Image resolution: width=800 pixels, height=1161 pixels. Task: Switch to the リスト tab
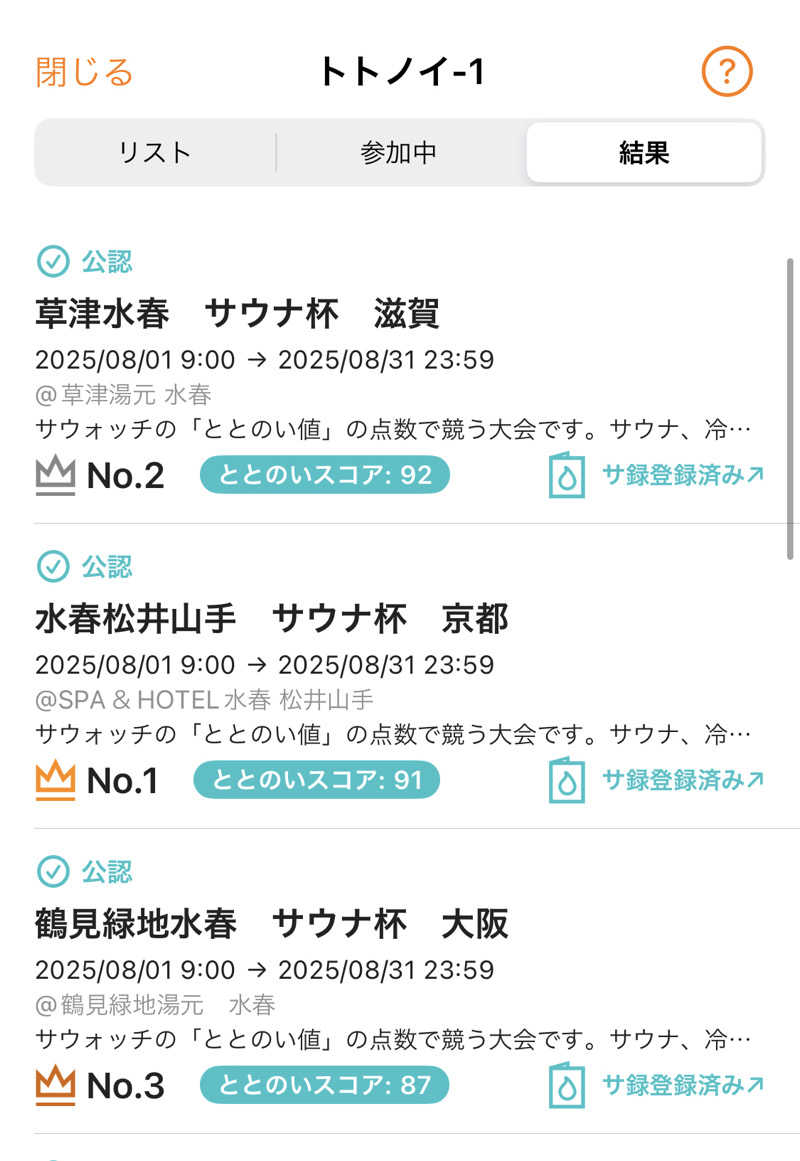155,153
